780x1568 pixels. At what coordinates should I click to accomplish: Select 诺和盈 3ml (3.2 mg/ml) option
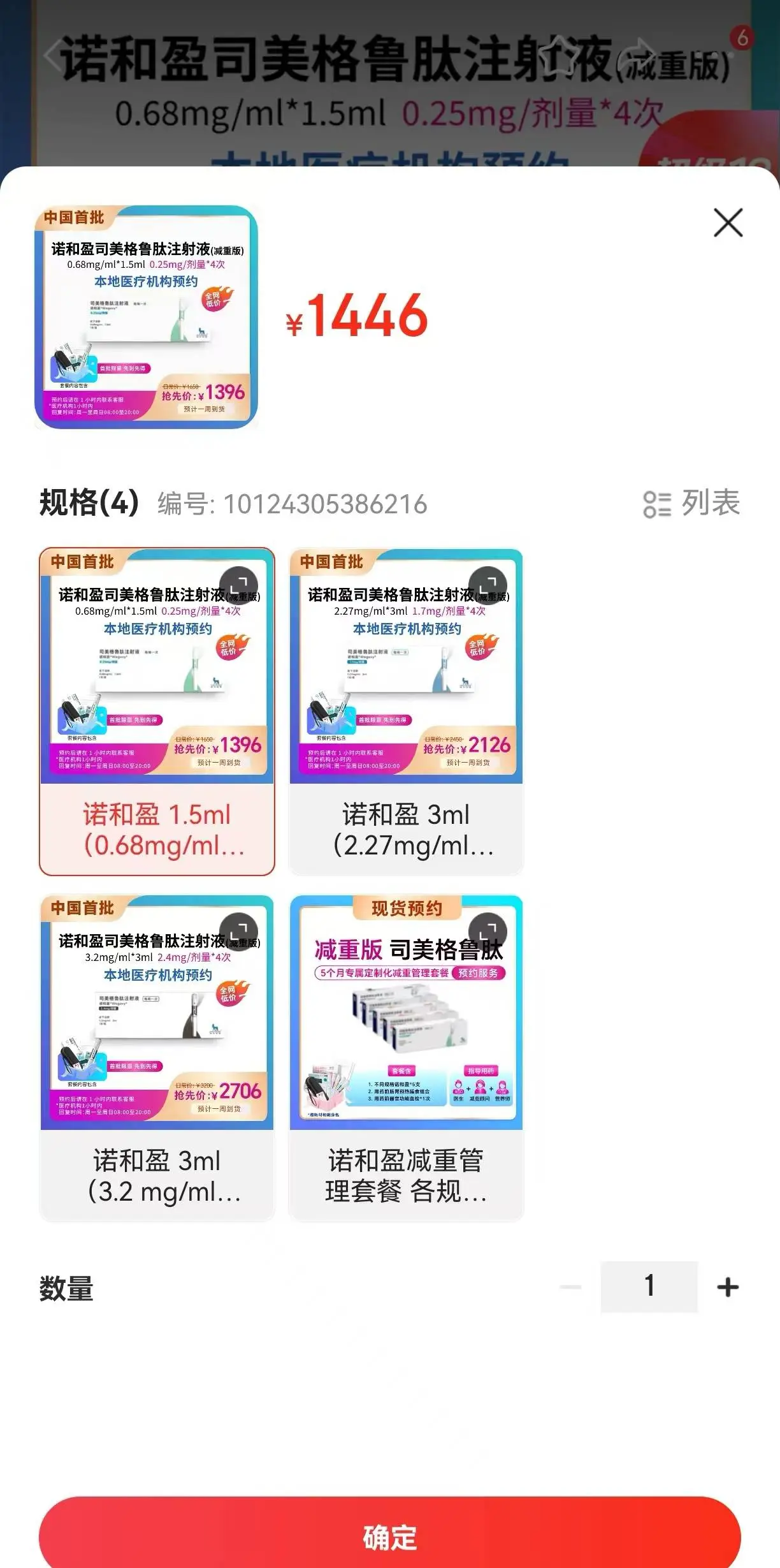click(157, 1175)
